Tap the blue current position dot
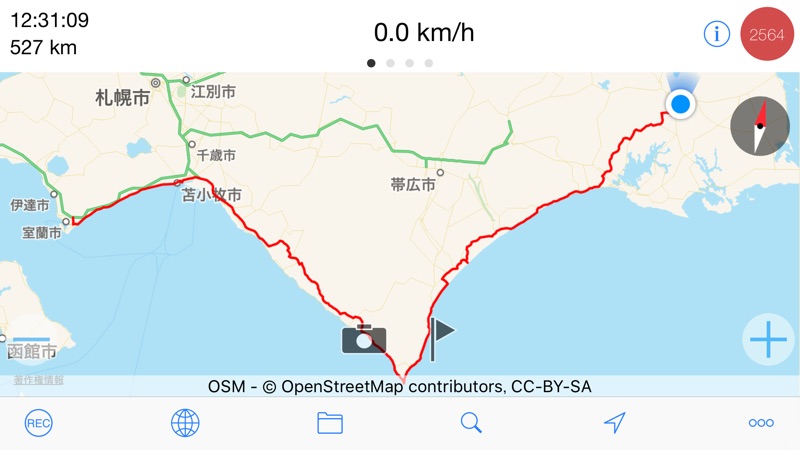The width and height of the screenshot is (800, 450). (681, 103)
